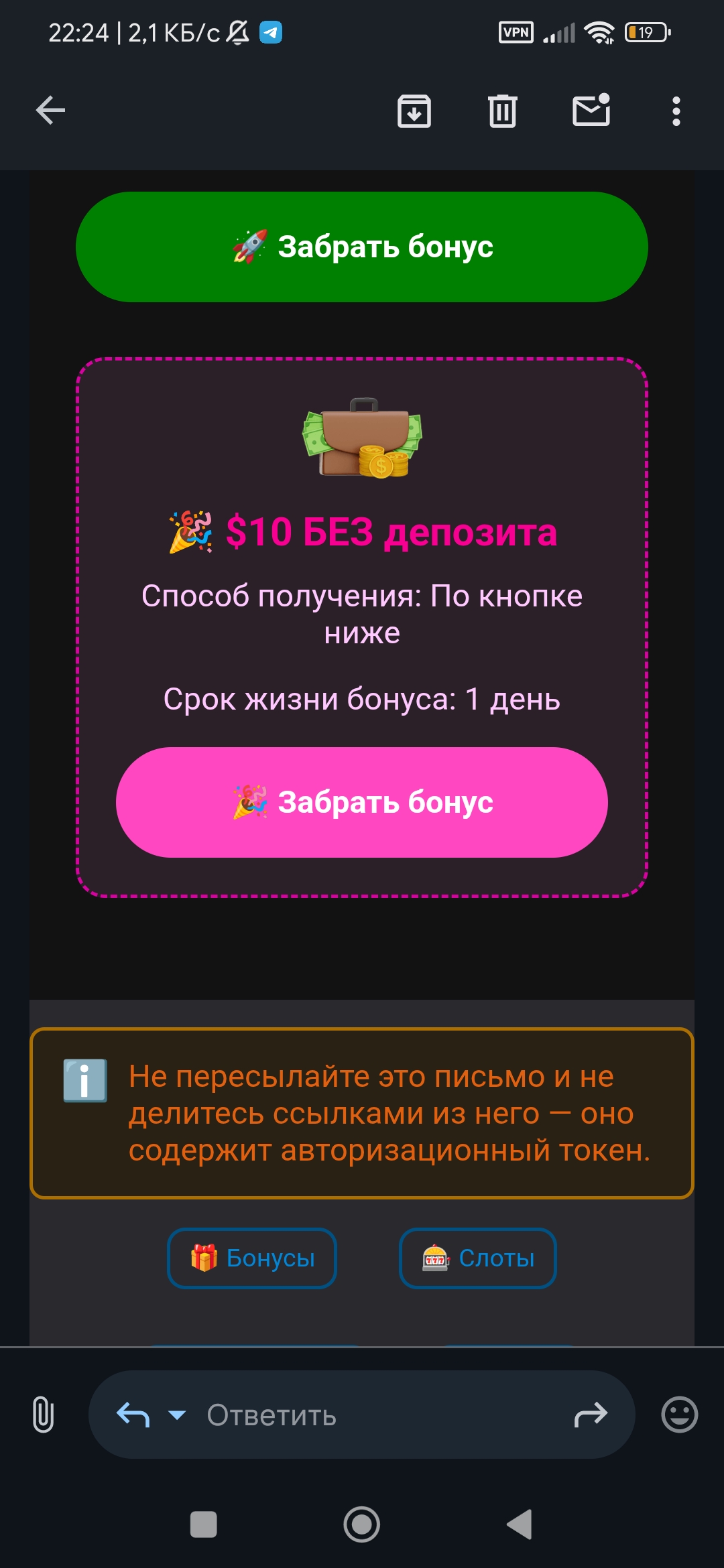Mark the email as unread
The width and height of the screenshot is (724, 1568).
point(591,111)
